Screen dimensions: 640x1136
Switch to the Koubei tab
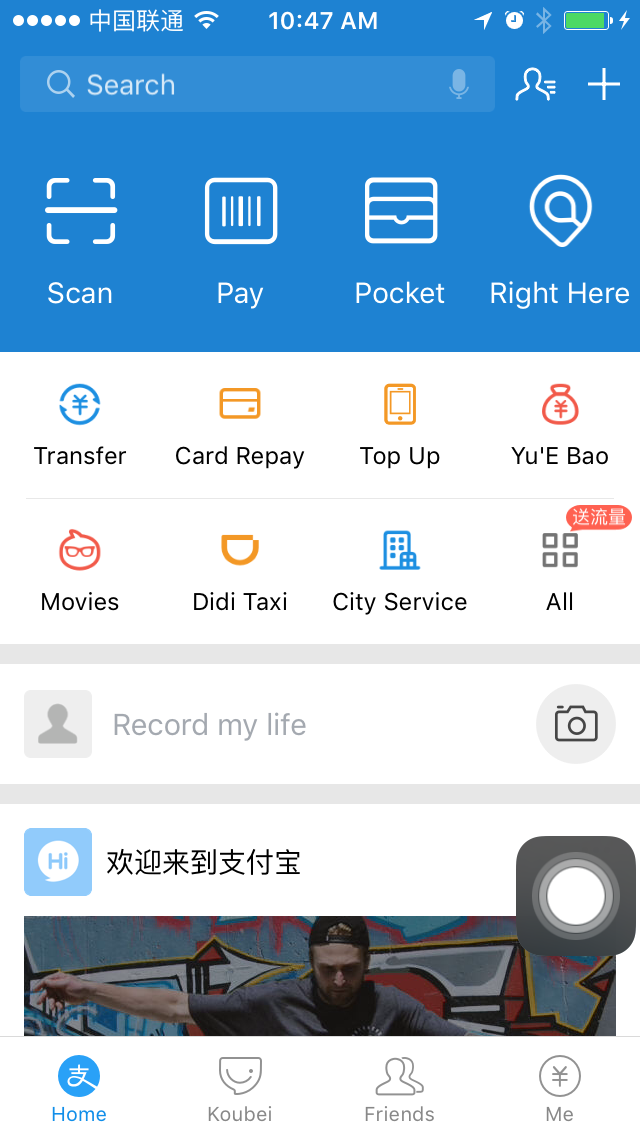[x=240, y=1089]
